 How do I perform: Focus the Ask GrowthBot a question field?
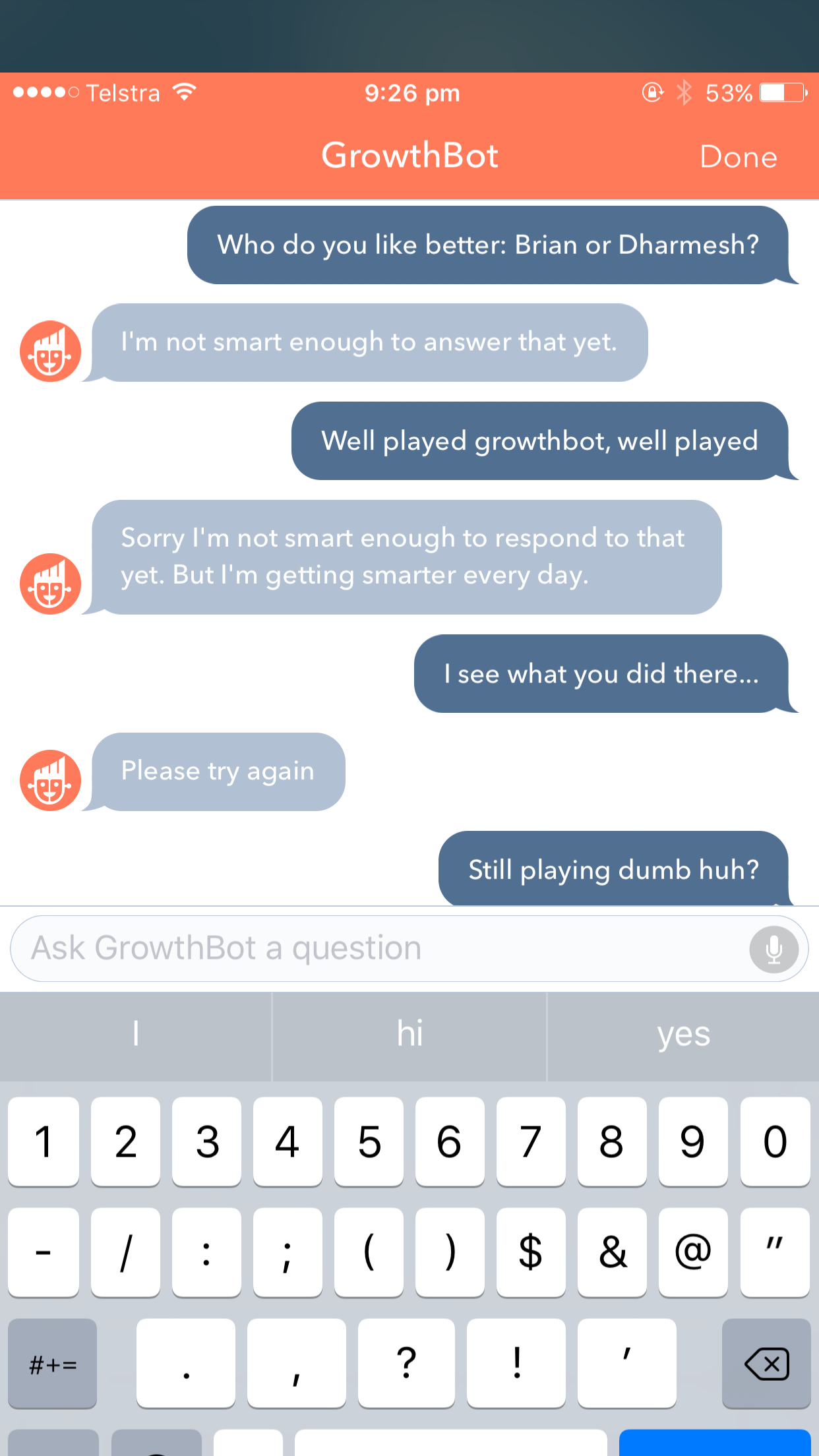point(376,948)
